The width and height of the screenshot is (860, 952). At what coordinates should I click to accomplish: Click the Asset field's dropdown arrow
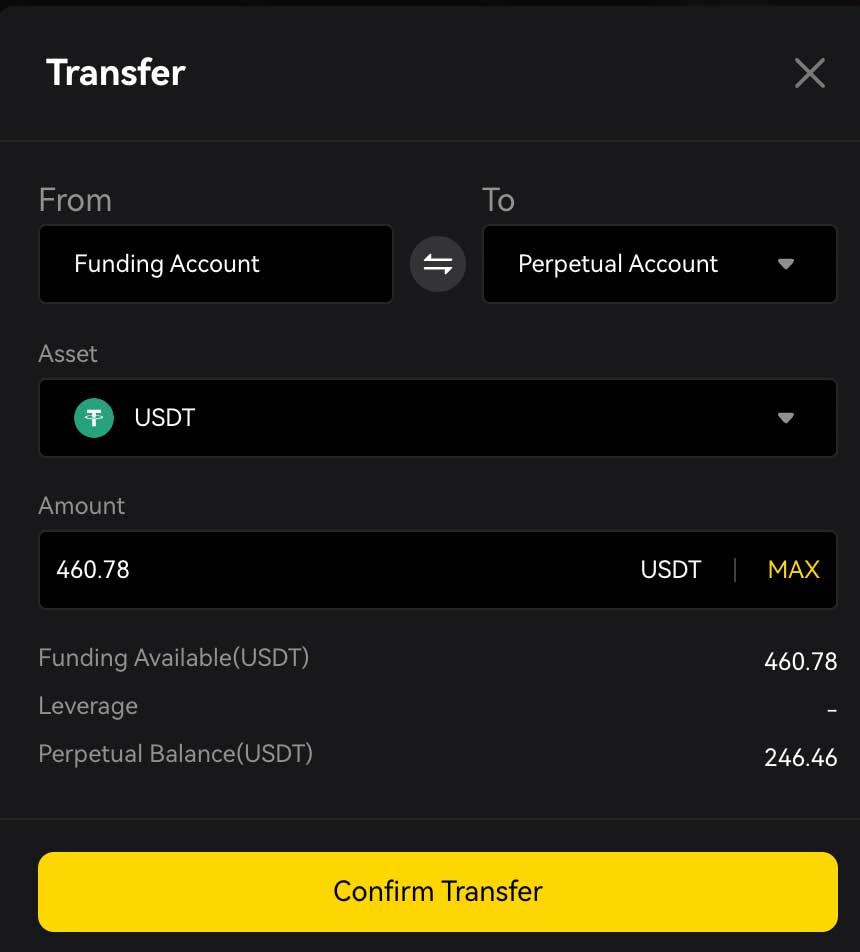coord(787,418)
